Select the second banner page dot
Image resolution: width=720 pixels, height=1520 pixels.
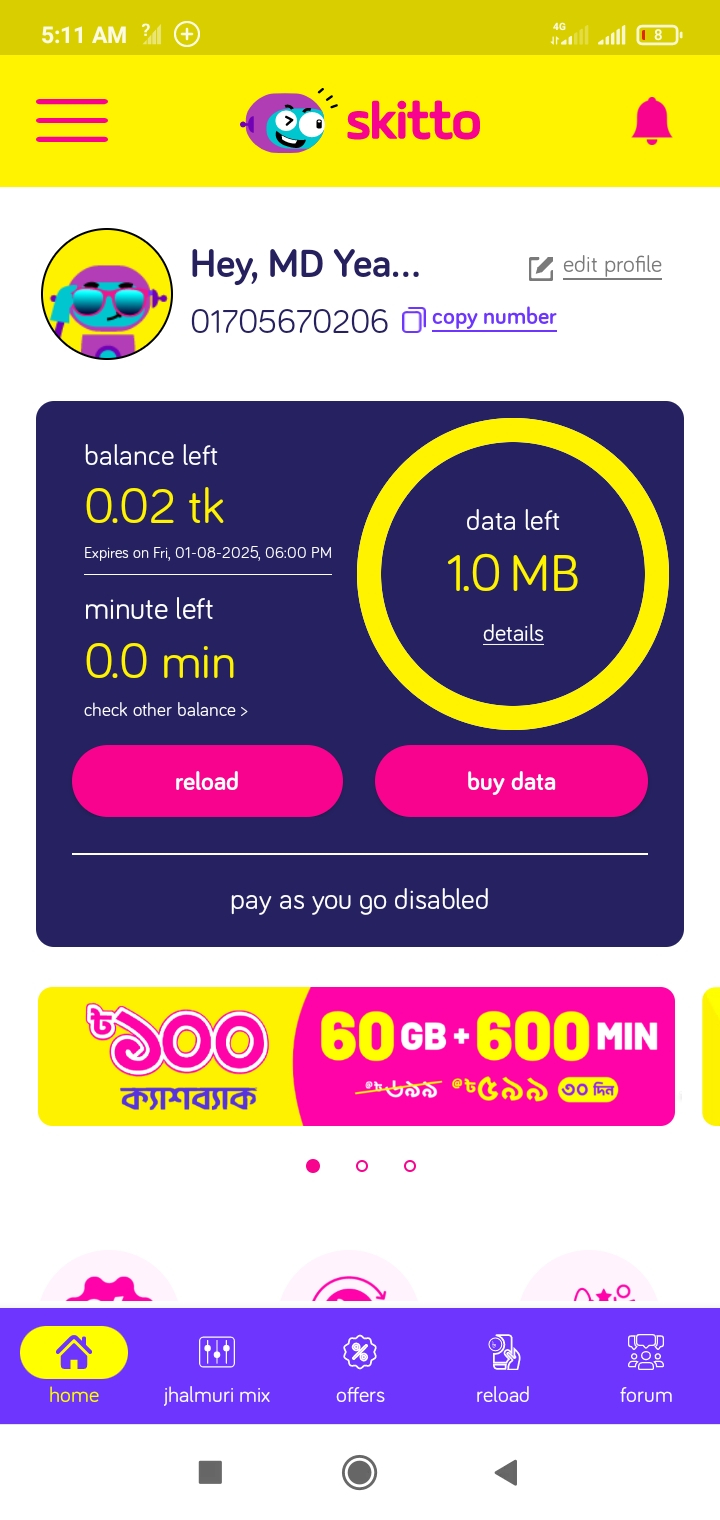pos(362,1166)
